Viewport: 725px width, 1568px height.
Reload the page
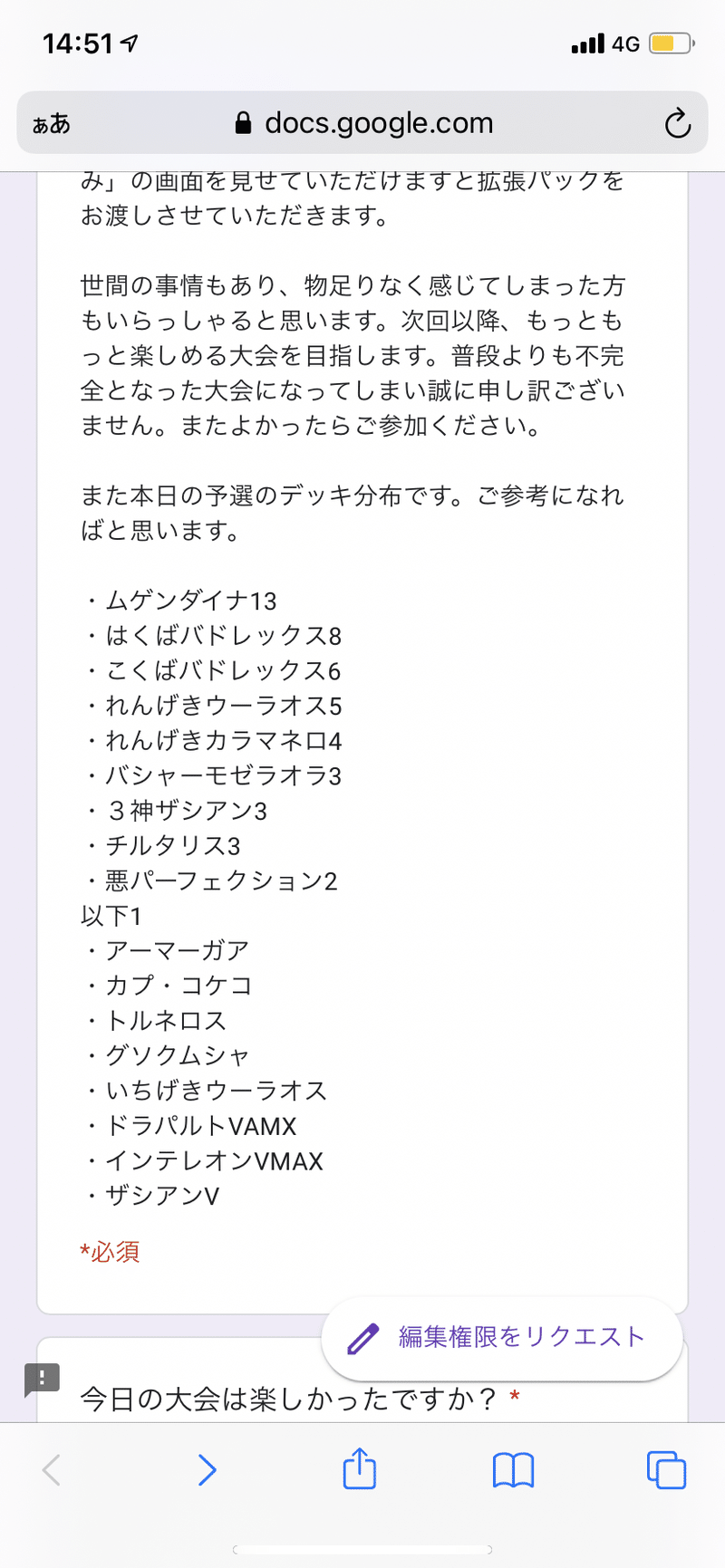[677, 123]
